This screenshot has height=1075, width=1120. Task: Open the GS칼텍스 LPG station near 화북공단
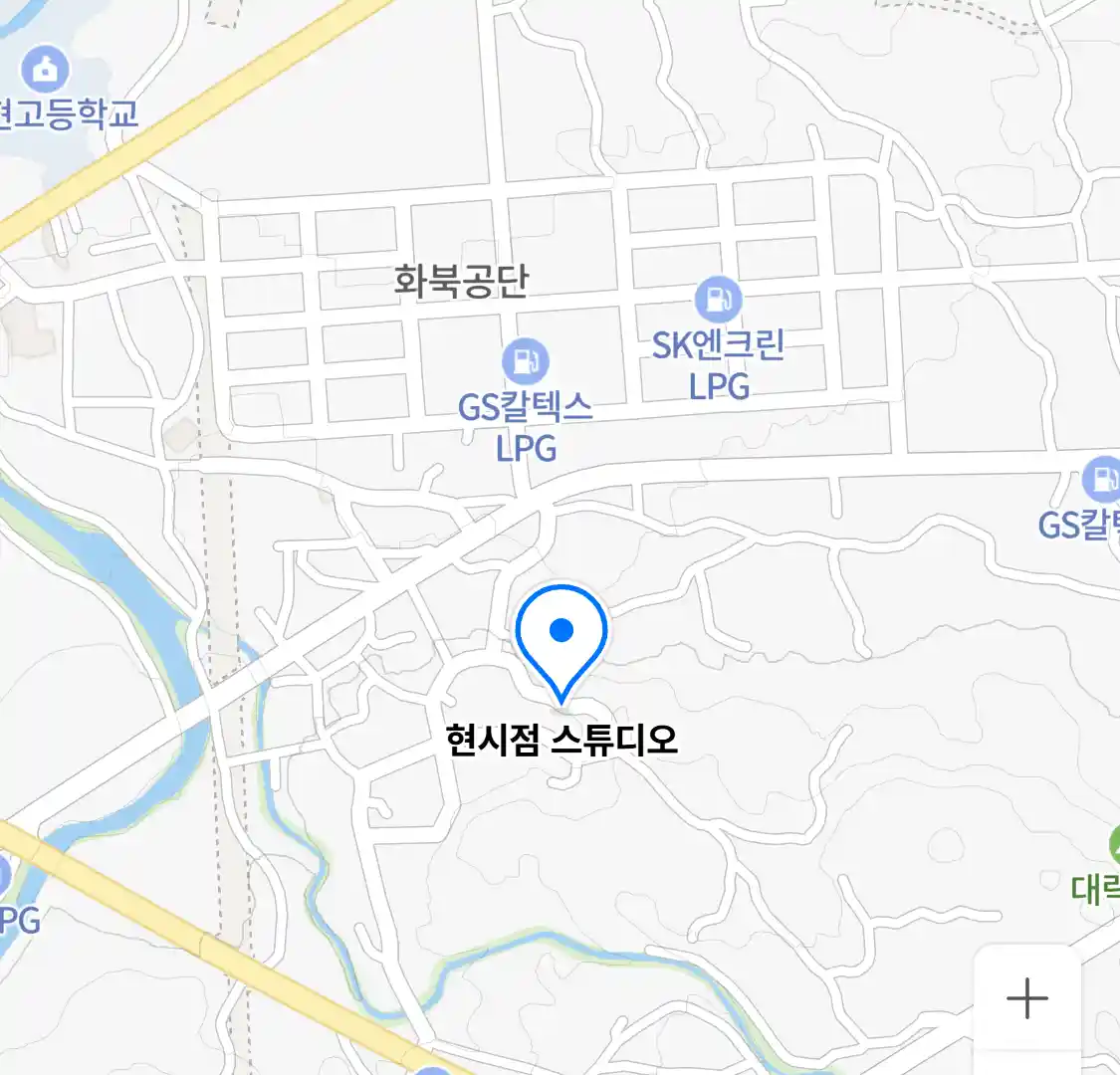pyautogui.click(x=526, y=361)
